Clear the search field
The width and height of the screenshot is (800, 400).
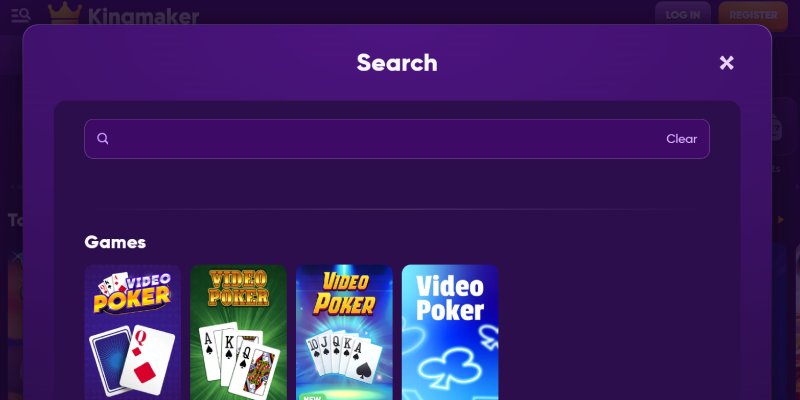pyautogui.click(x=681, y=139)
